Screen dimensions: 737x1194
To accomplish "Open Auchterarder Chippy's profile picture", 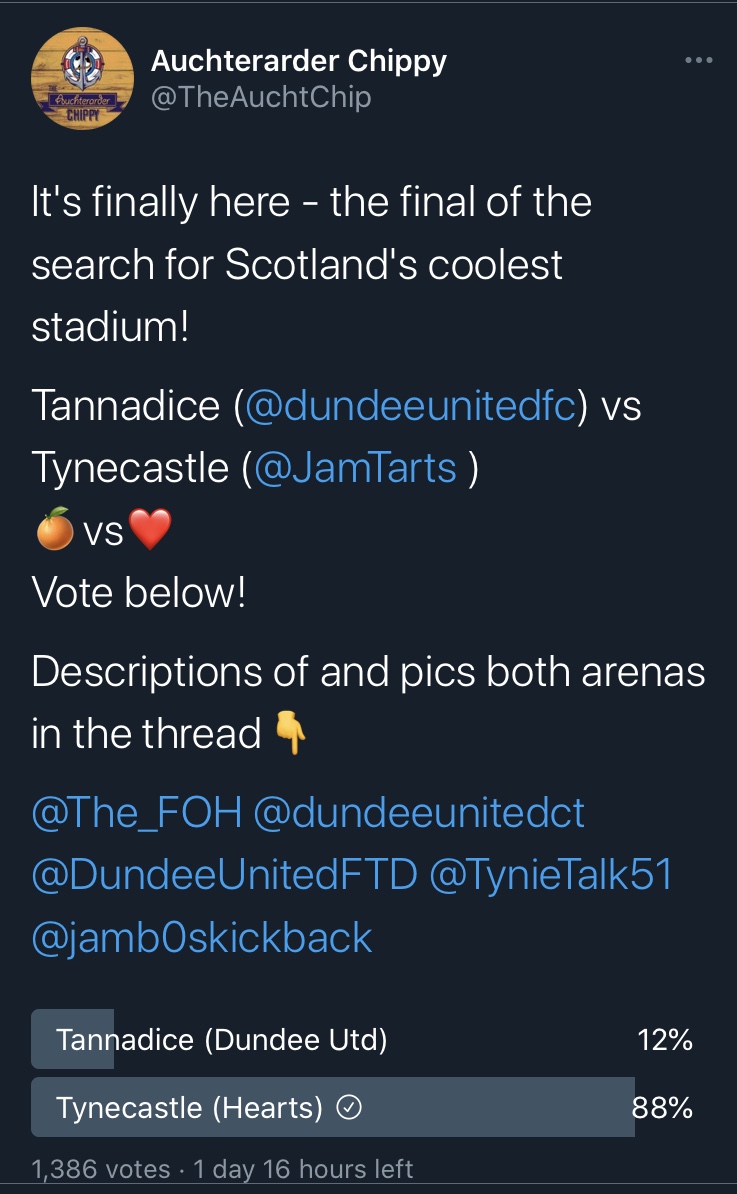I will [82, 78].
